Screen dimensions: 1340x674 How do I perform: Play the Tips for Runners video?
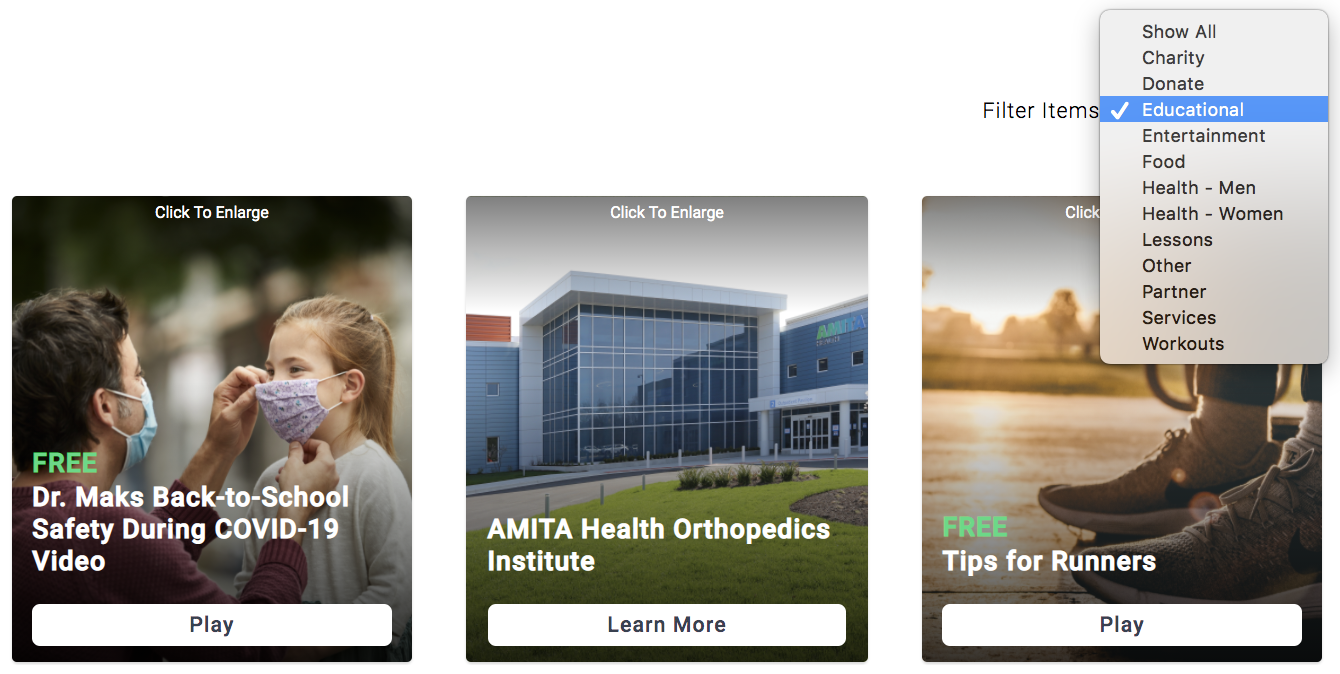(x=1121, y=625)
